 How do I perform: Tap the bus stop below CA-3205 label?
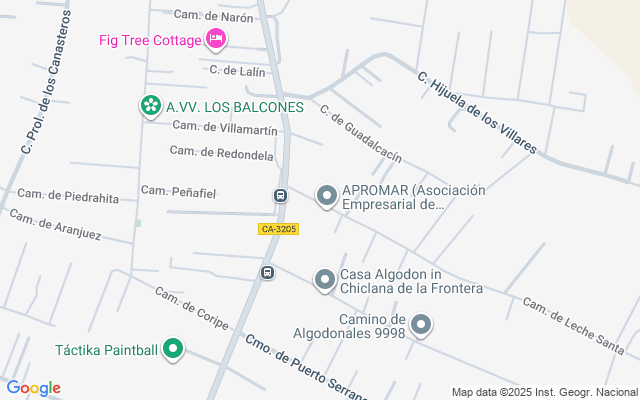[268, 272]
